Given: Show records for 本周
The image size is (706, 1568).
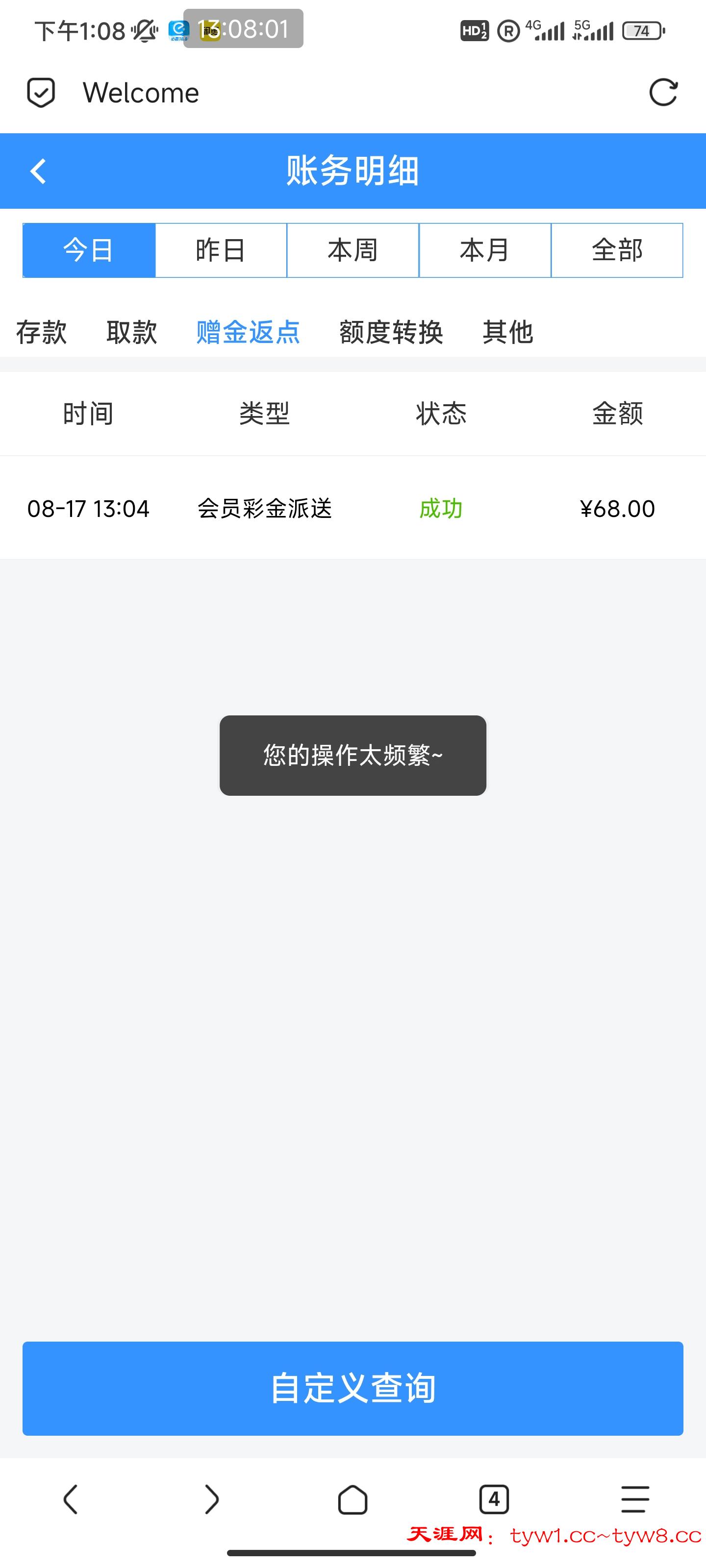Looking at the screenshot, I should 353,250.
